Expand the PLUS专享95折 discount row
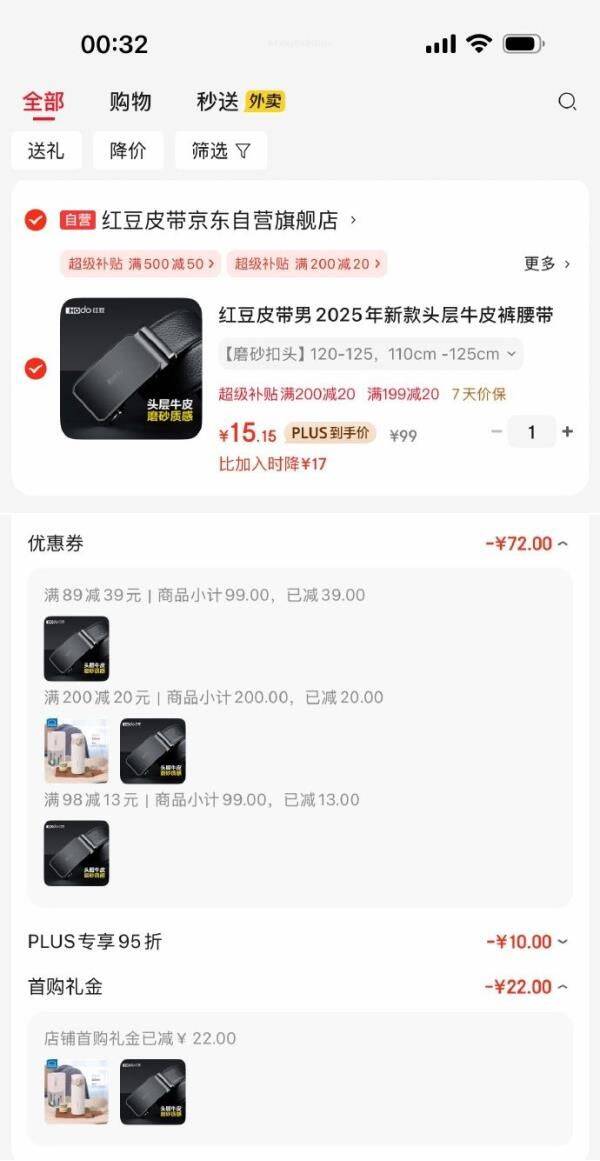 coord(527,942)
